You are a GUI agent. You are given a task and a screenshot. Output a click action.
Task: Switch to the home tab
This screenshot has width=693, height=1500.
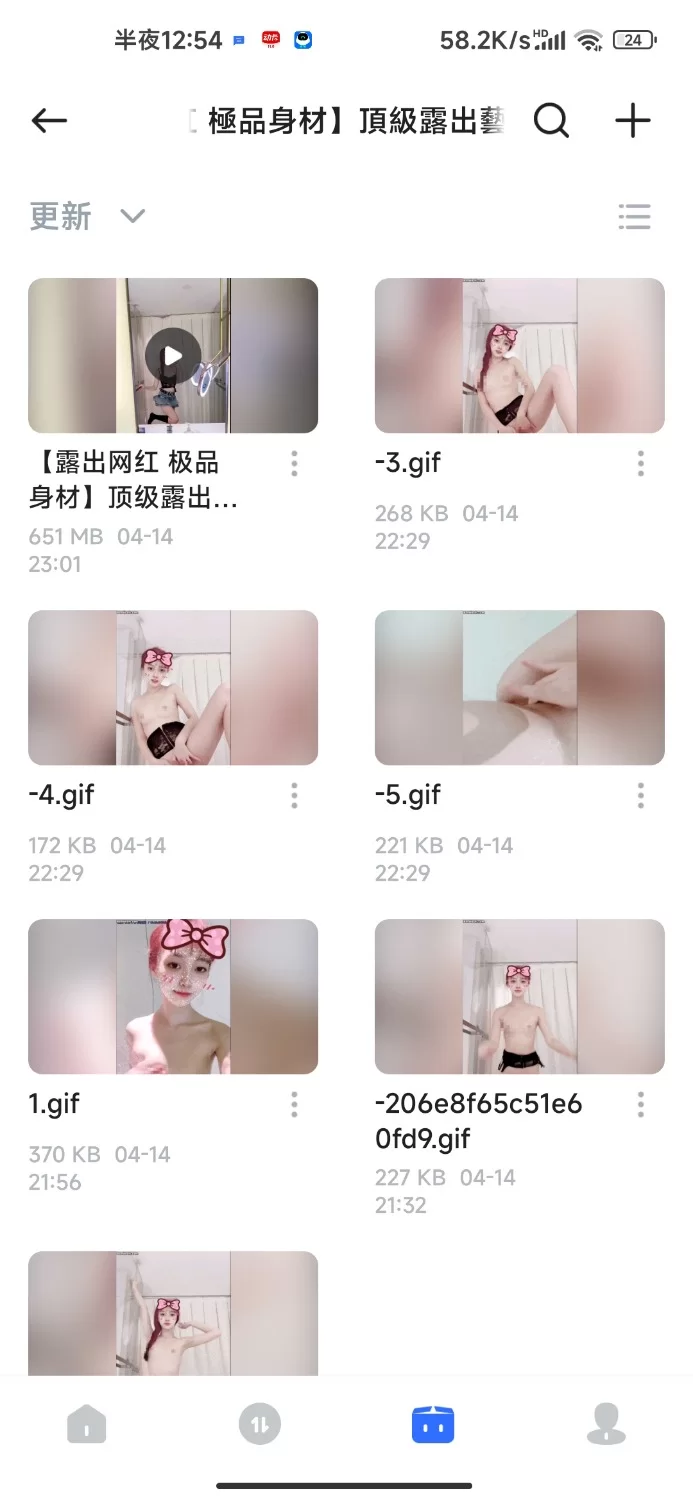87,1423
